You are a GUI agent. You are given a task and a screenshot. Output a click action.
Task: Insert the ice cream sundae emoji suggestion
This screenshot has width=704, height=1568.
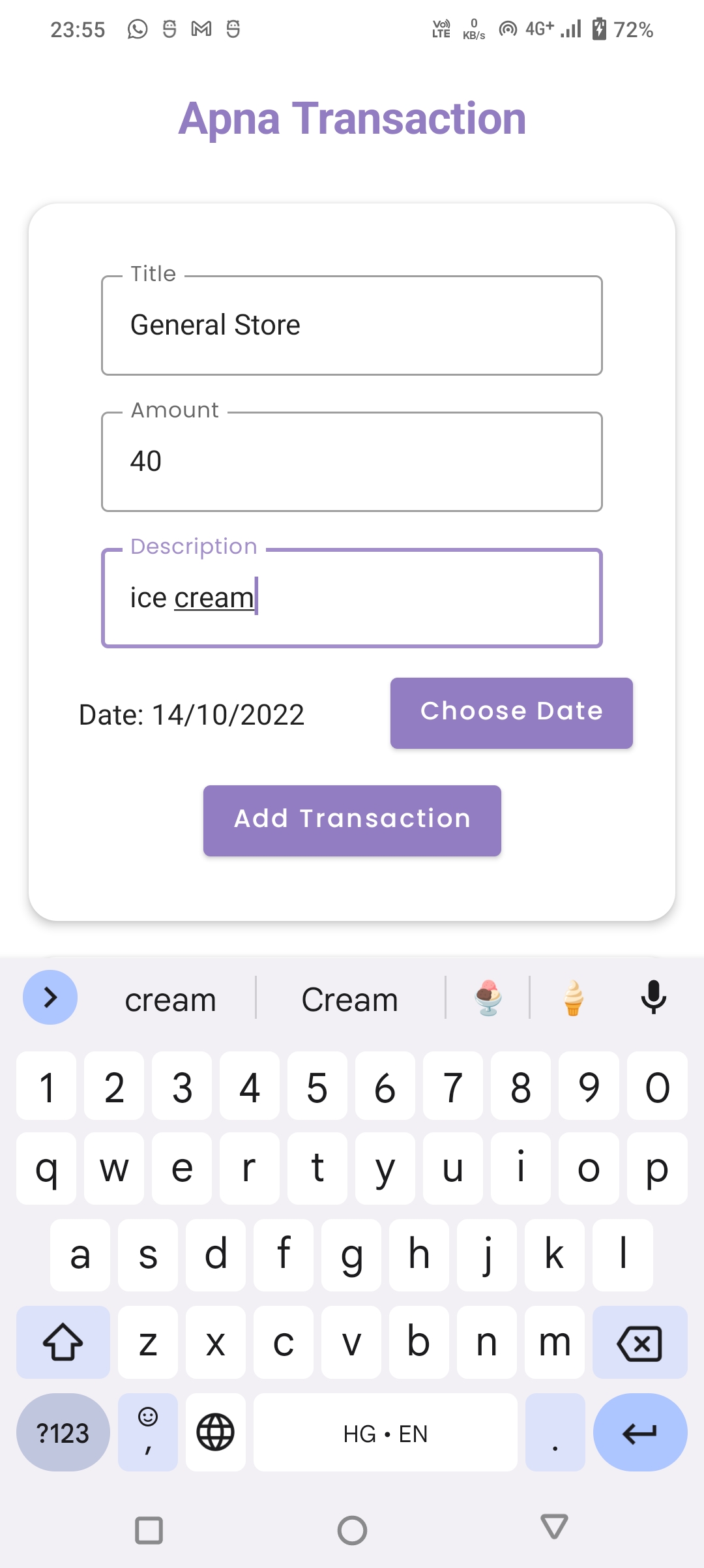pyautogui.click(x=488, y=998)
